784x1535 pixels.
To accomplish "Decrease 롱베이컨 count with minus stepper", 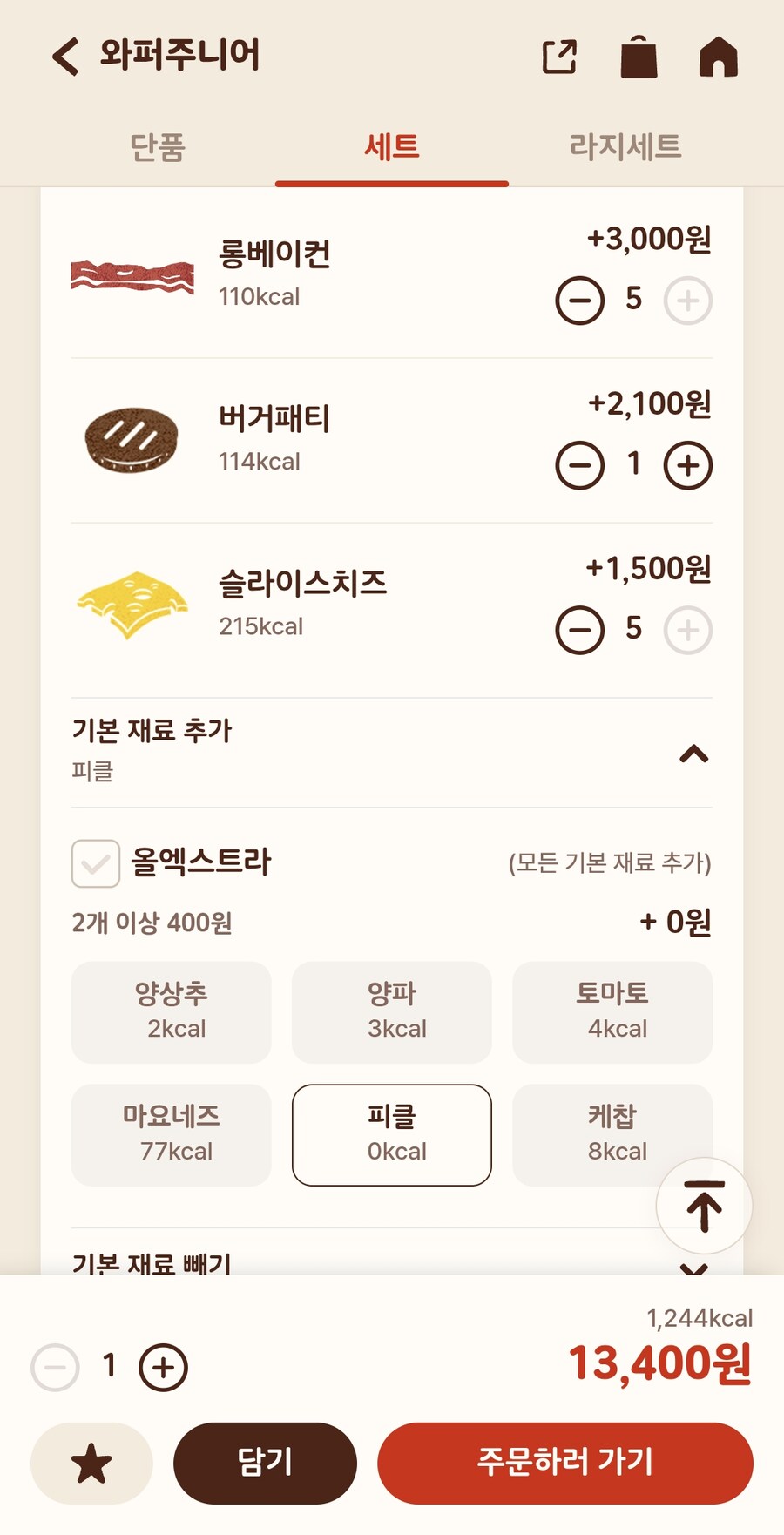I will pos(580,301).
